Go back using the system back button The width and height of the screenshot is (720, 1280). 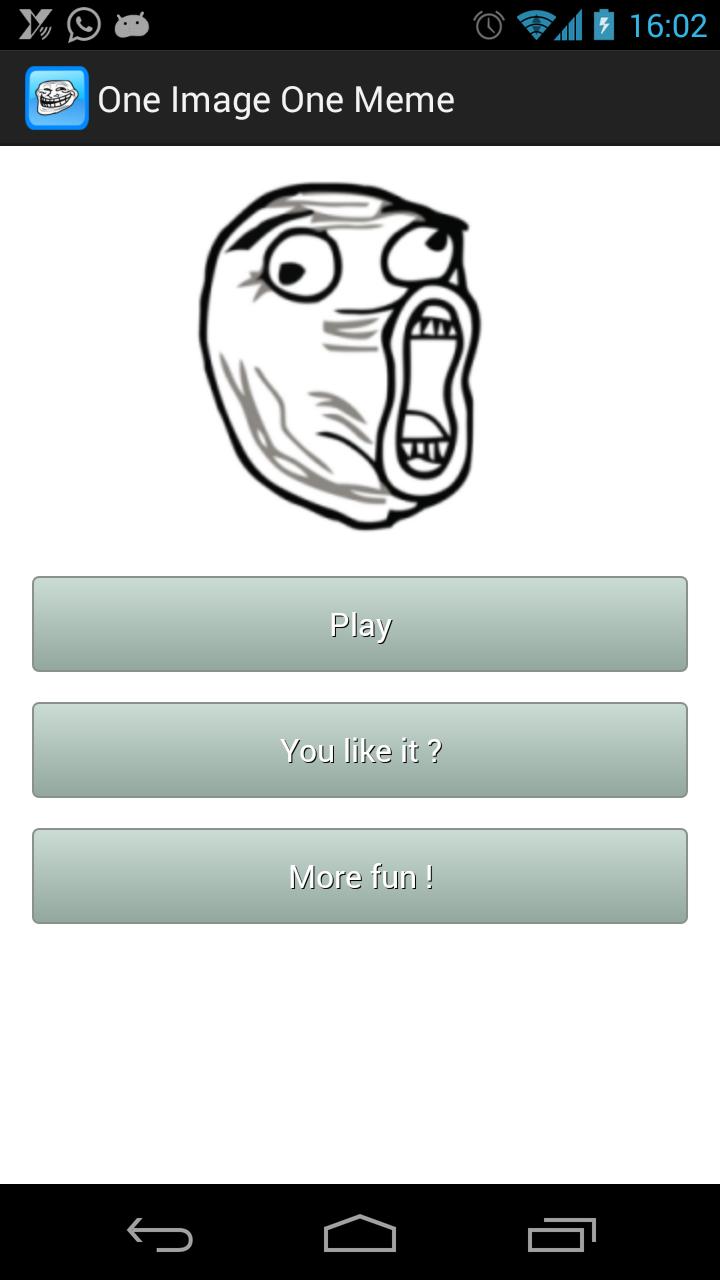[160, 1235]
